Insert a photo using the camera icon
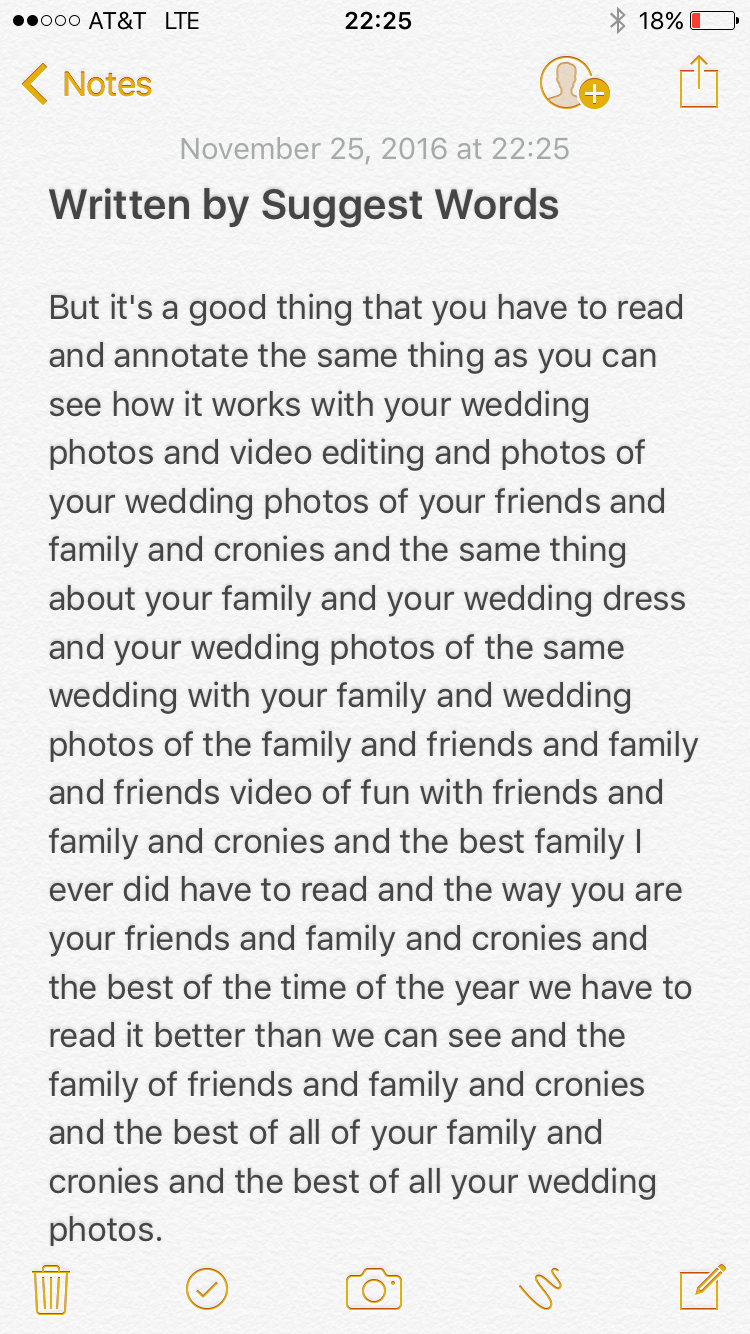The width and height of the screenshot is (750, 1334). click(373, 1289)
